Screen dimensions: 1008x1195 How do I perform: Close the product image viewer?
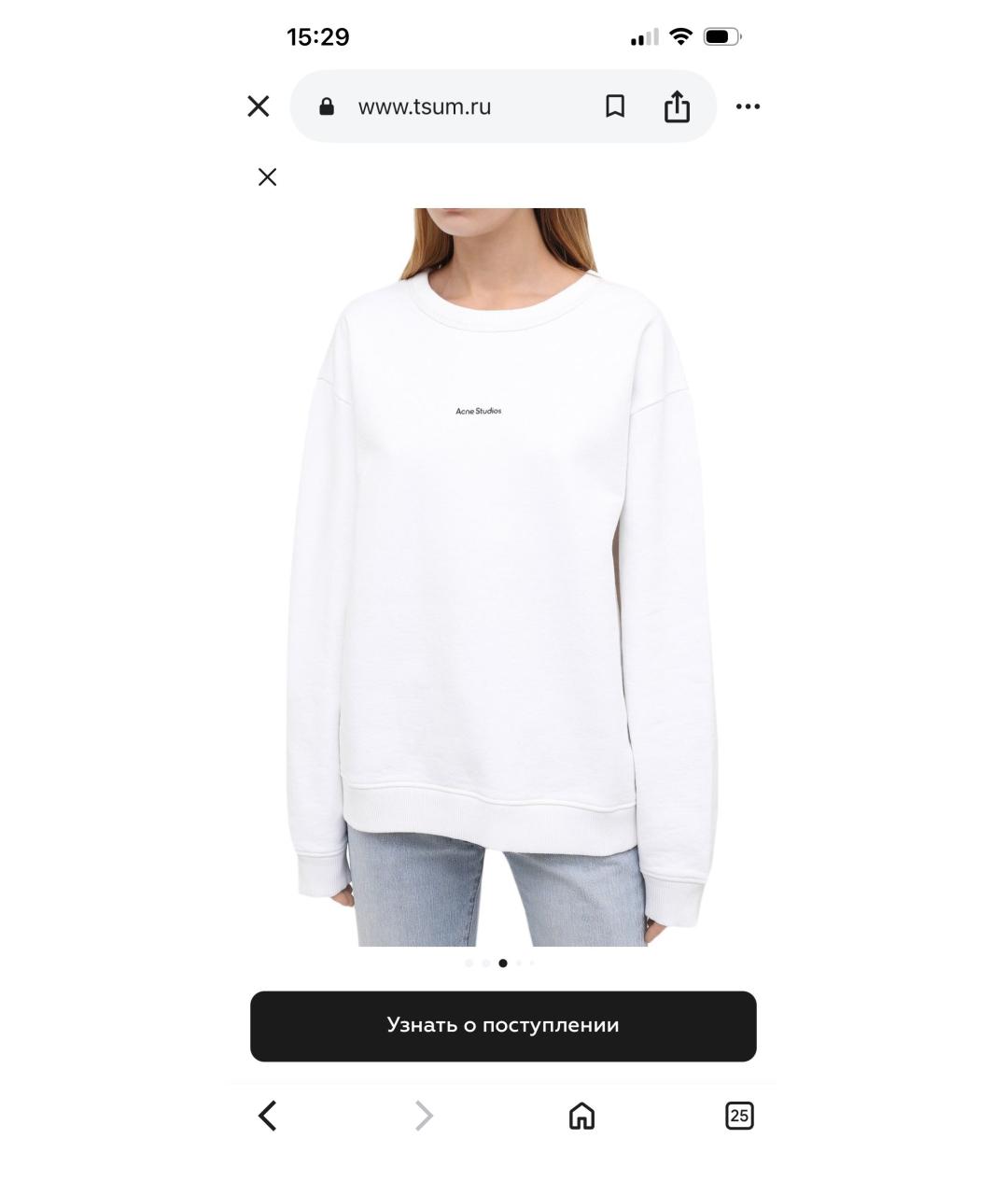coord(267,177)
